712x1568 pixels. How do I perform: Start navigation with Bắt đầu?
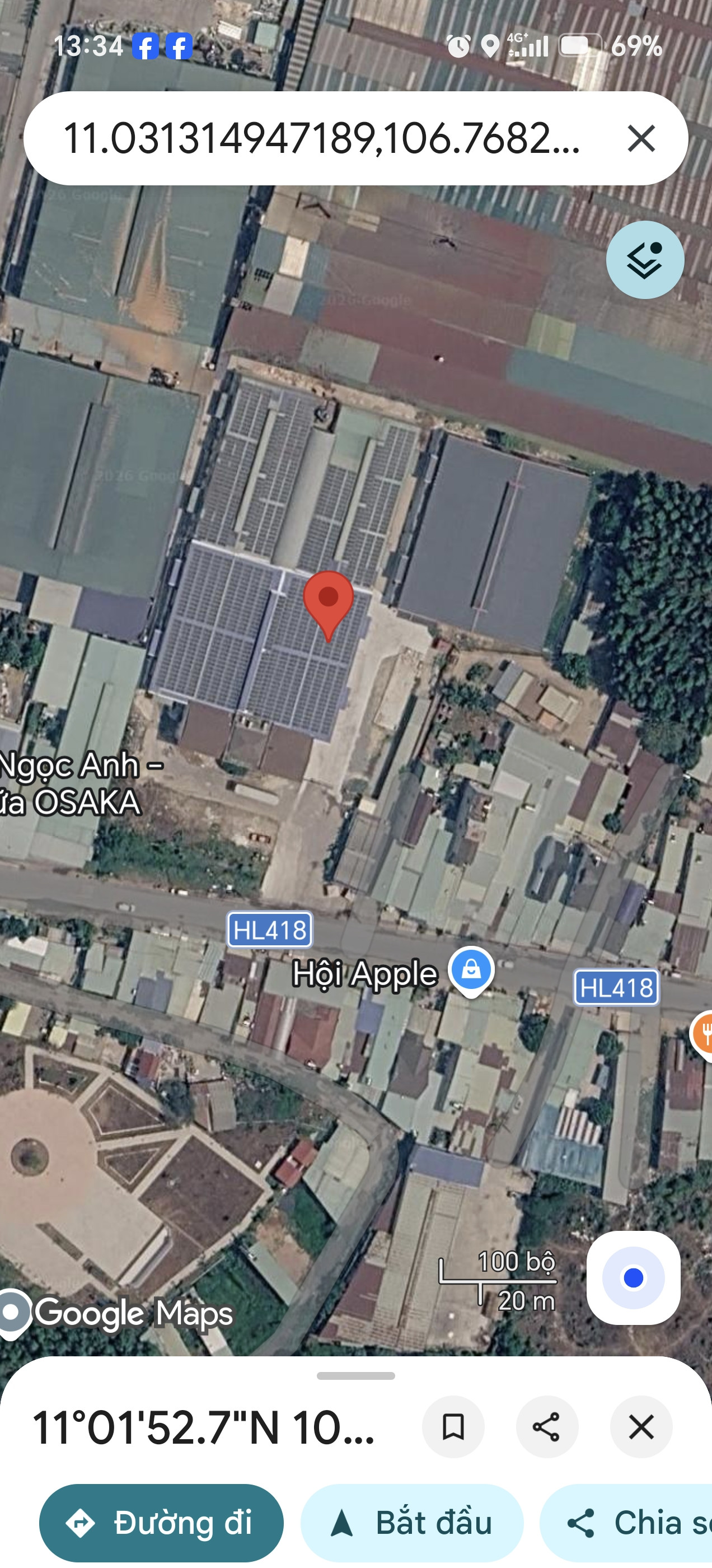click(412, 1523)
